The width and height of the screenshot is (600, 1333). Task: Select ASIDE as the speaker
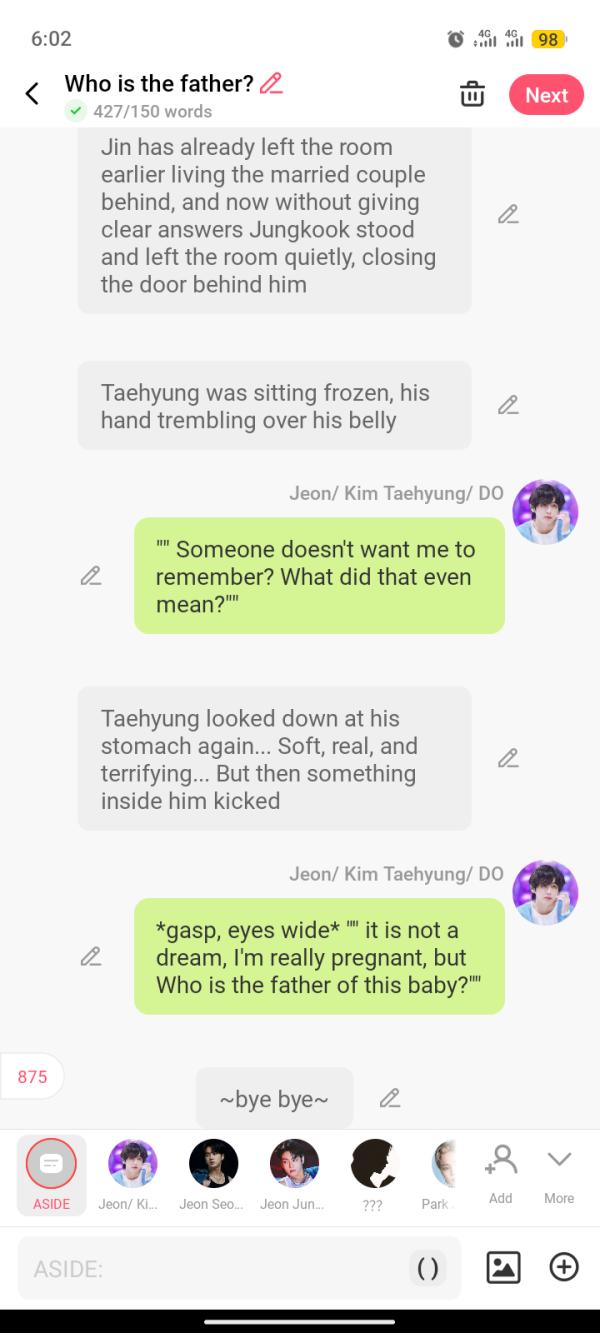[51, 1175]
